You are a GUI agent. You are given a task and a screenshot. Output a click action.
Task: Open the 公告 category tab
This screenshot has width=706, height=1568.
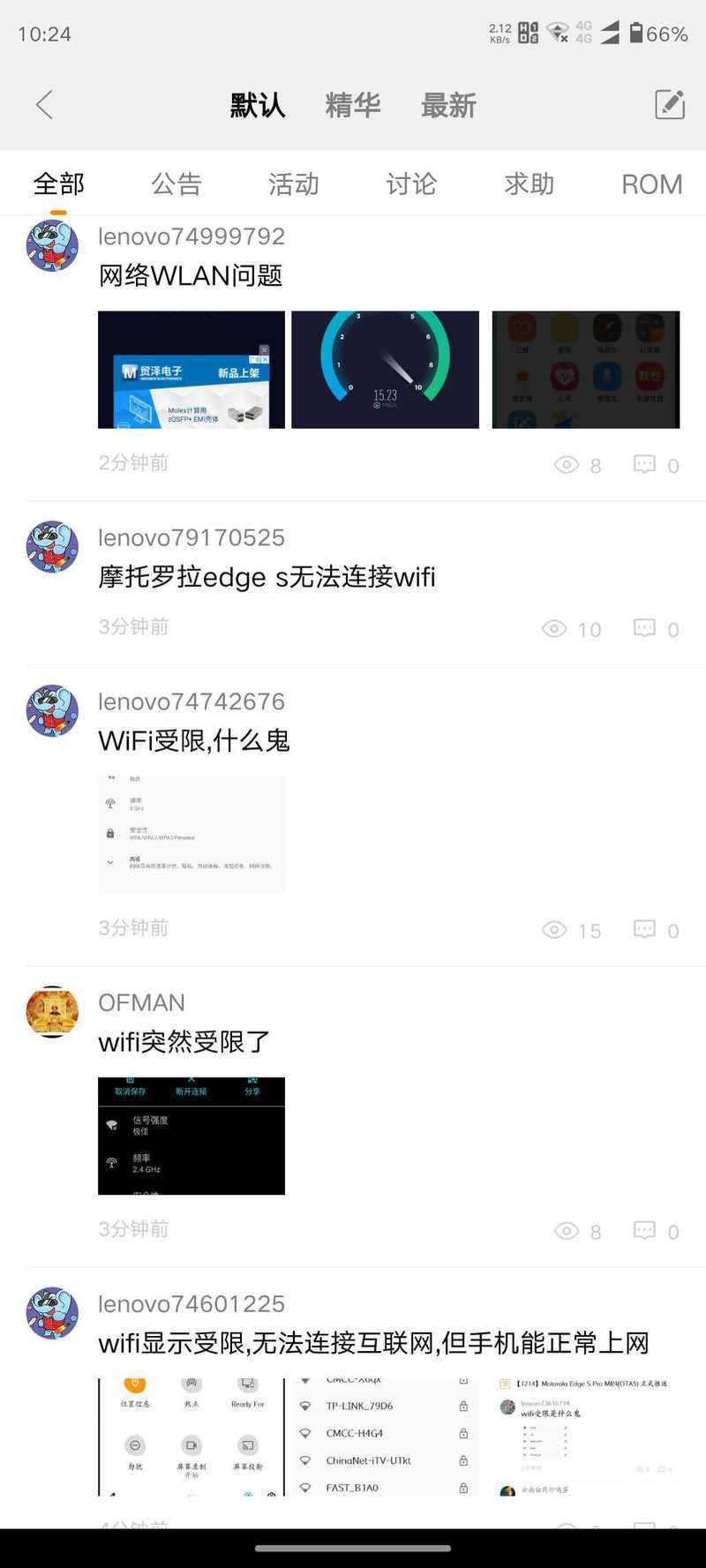point(176,184)
